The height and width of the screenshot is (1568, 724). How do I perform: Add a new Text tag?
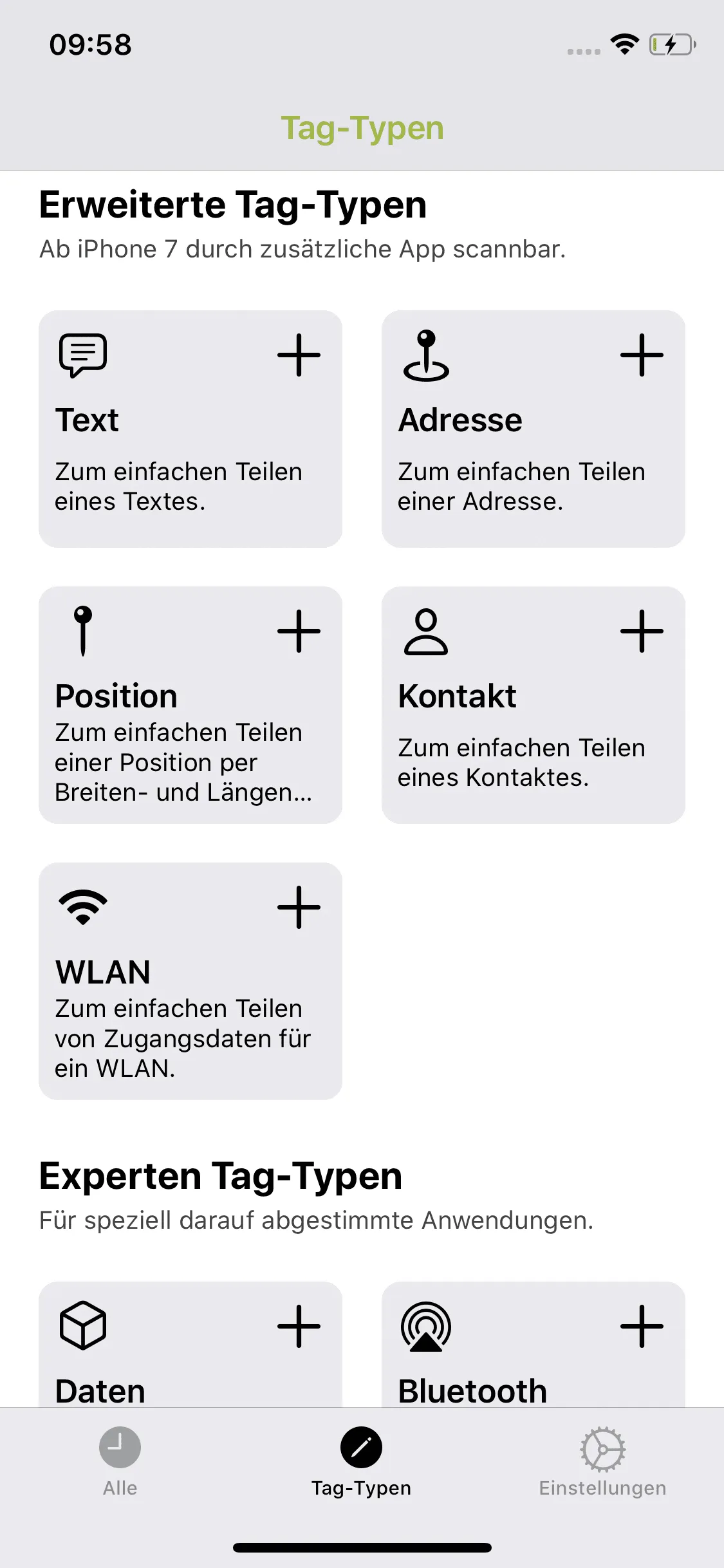click(x=299, y=355)
